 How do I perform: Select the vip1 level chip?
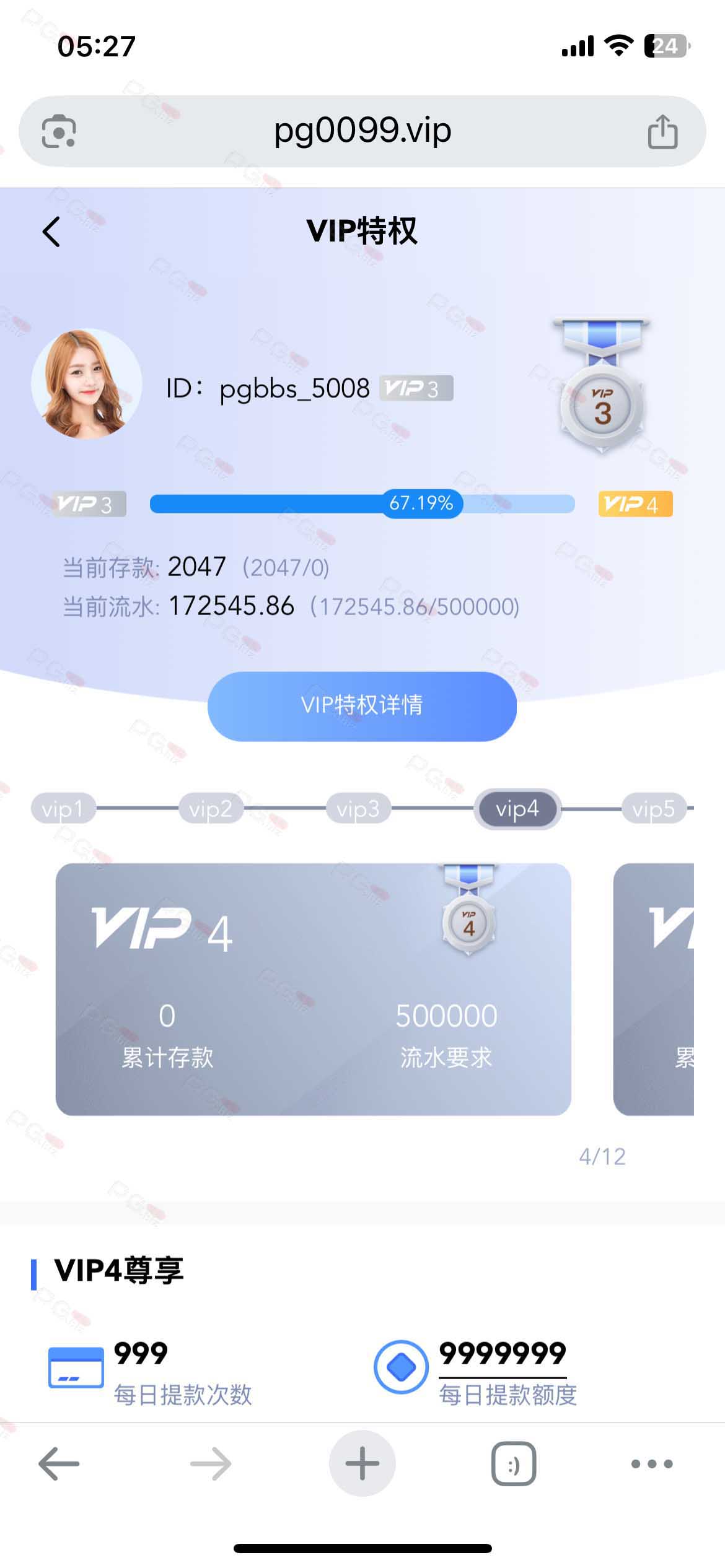[x=63, y=809]
